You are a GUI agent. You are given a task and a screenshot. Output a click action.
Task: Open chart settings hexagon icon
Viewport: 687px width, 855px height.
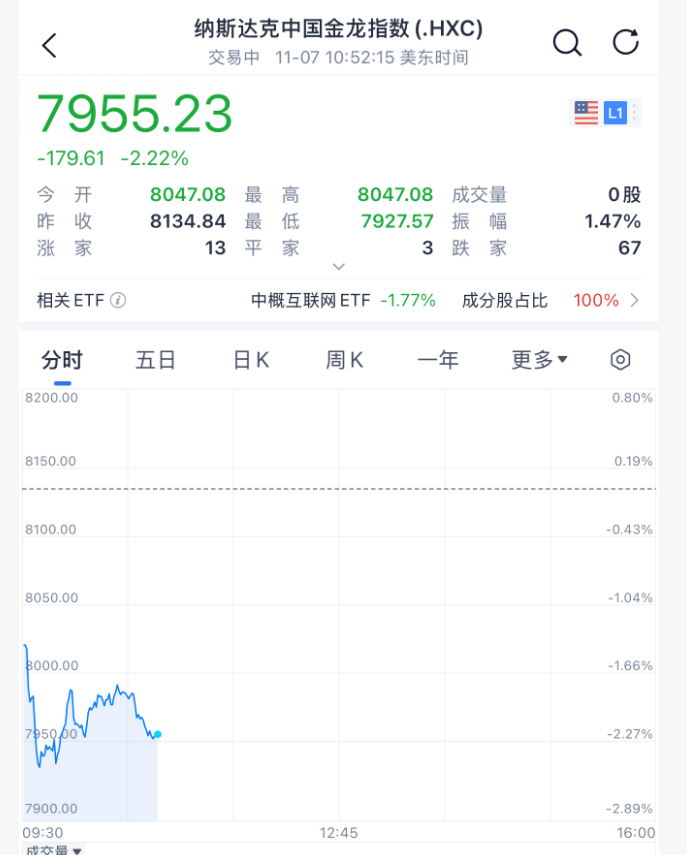point(620,360)
